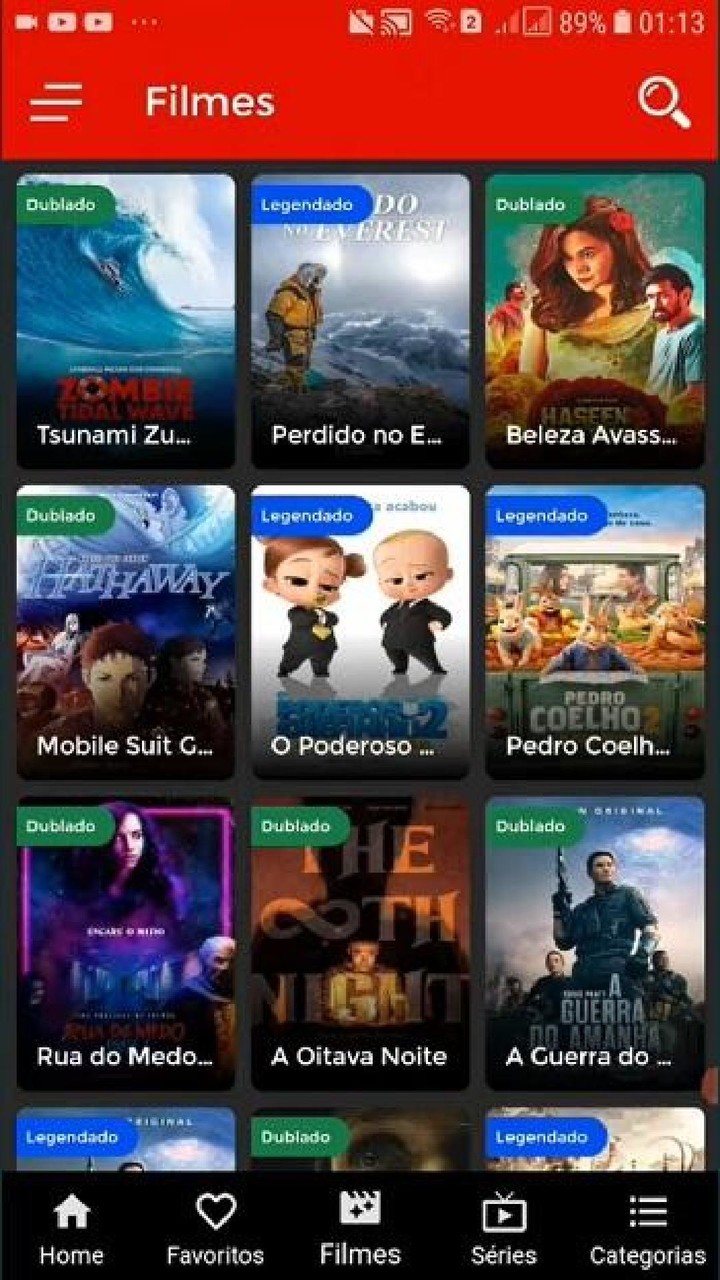Screen dimensions: 720x1280
Task: Open the Categorias tab
Action: (x=648, y=1228)
